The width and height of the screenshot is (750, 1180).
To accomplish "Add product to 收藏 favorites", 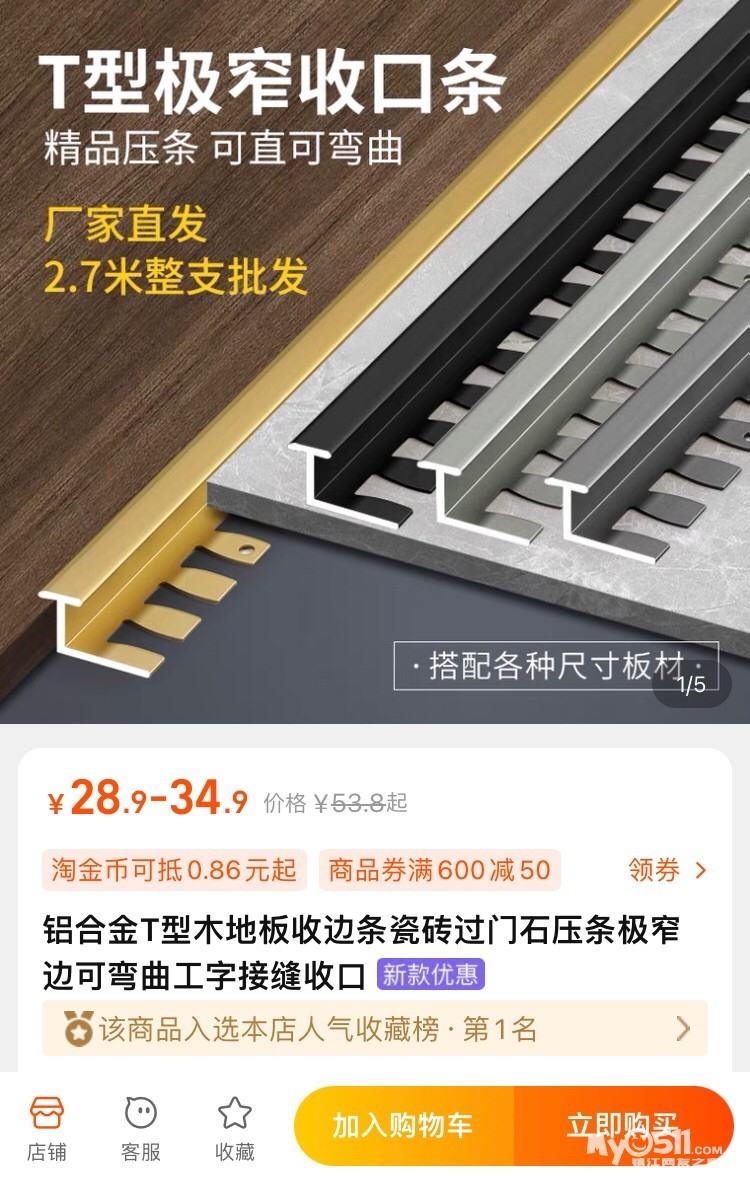I will (x=234, y=1128).
